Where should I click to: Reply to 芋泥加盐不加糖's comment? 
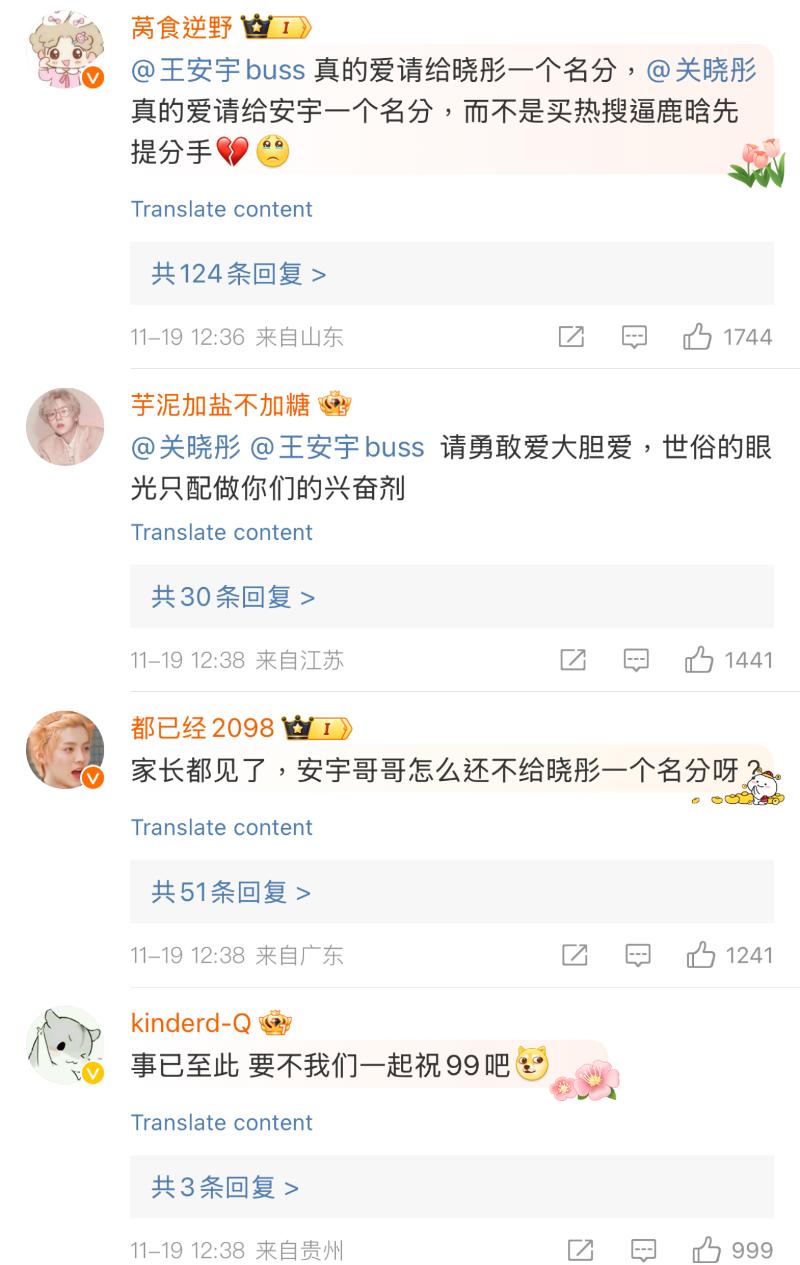(636, 660)
